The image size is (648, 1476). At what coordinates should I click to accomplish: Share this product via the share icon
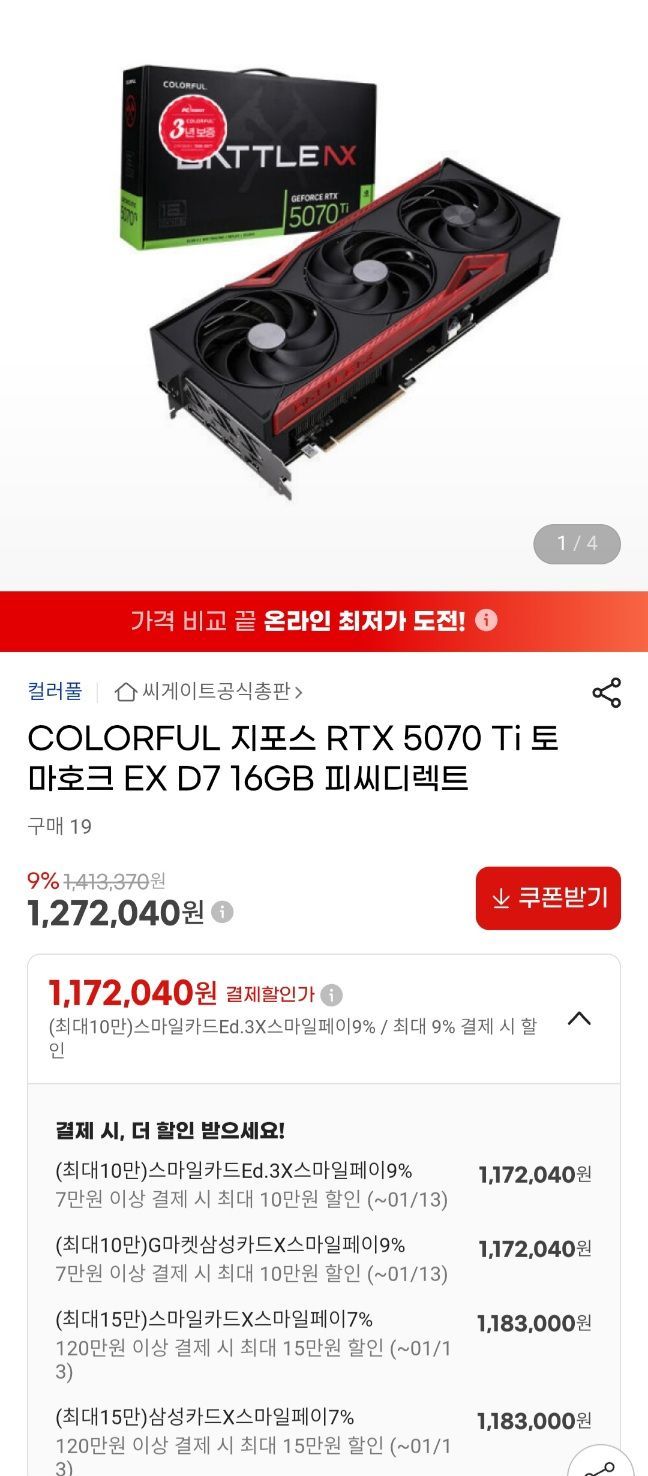pos(606,692)
